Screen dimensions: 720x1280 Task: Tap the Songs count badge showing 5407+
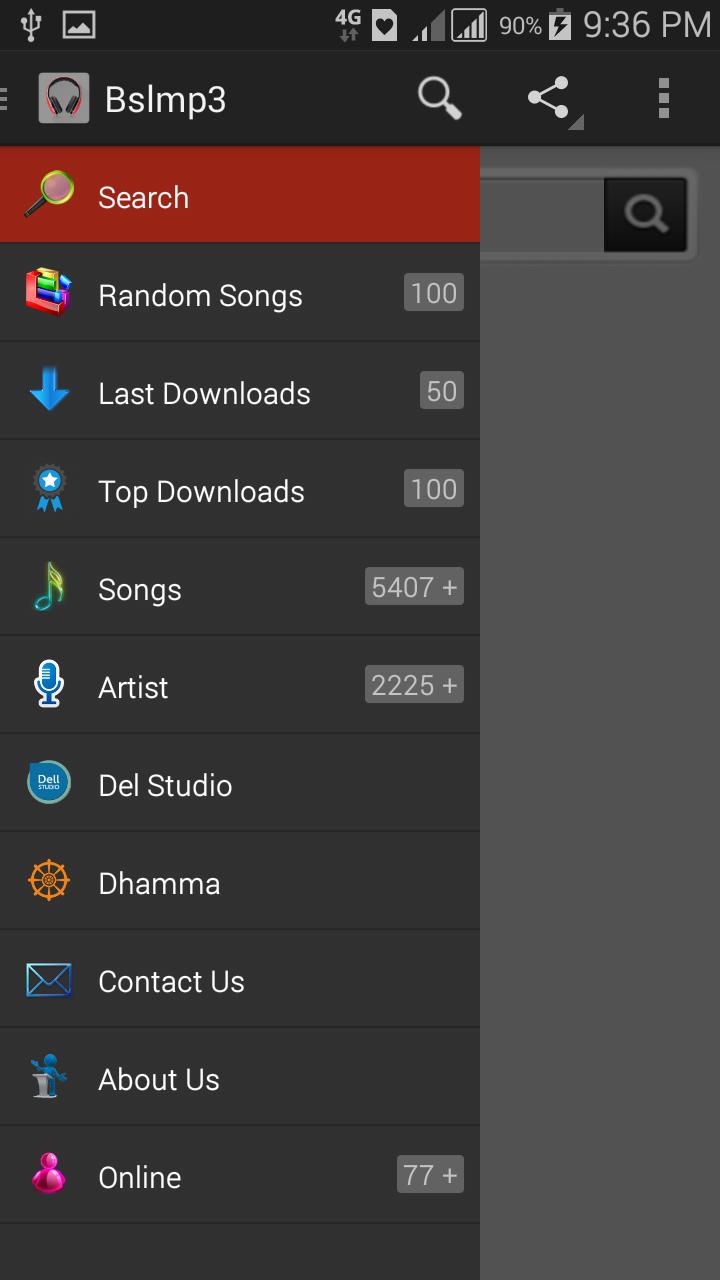point(413,587)
